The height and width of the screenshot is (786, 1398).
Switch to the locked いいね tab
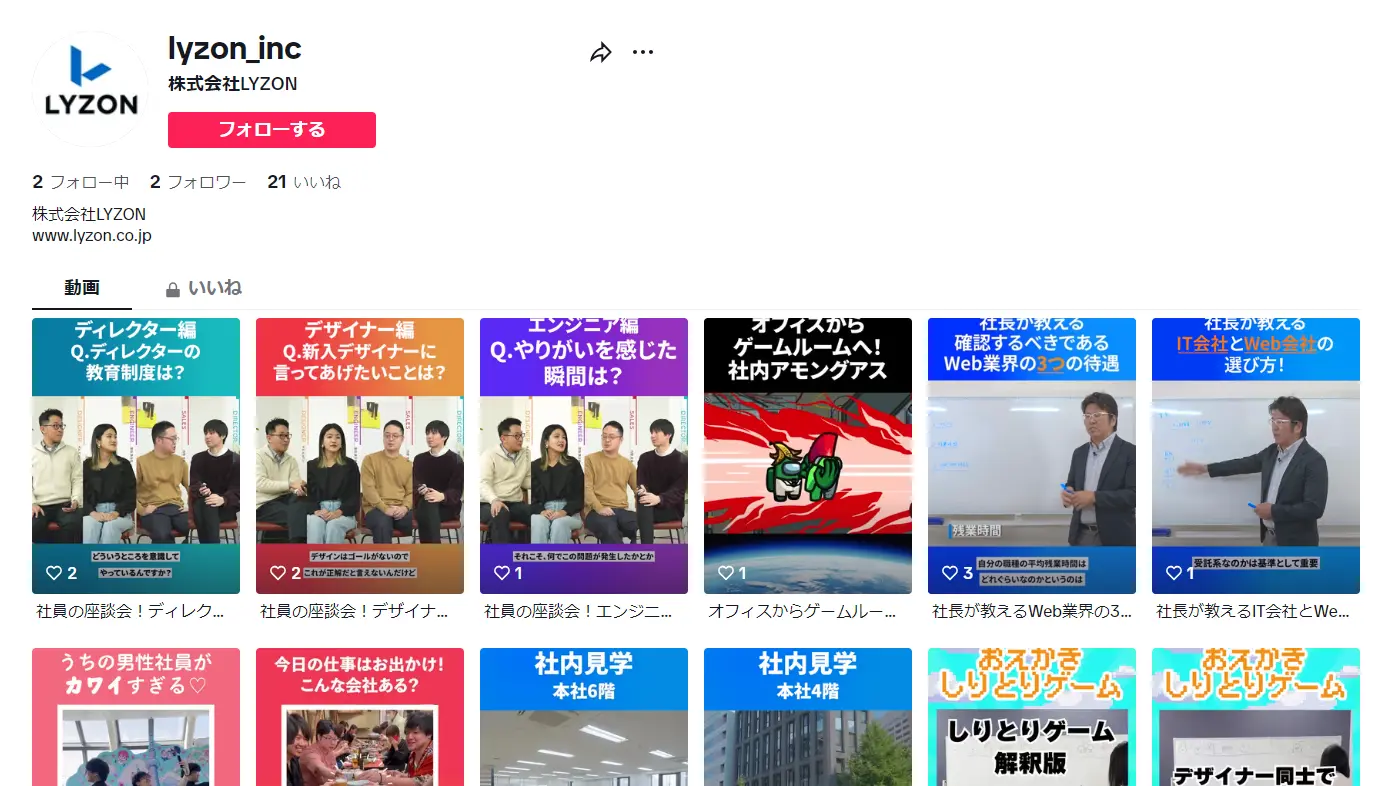coord(204,288)
